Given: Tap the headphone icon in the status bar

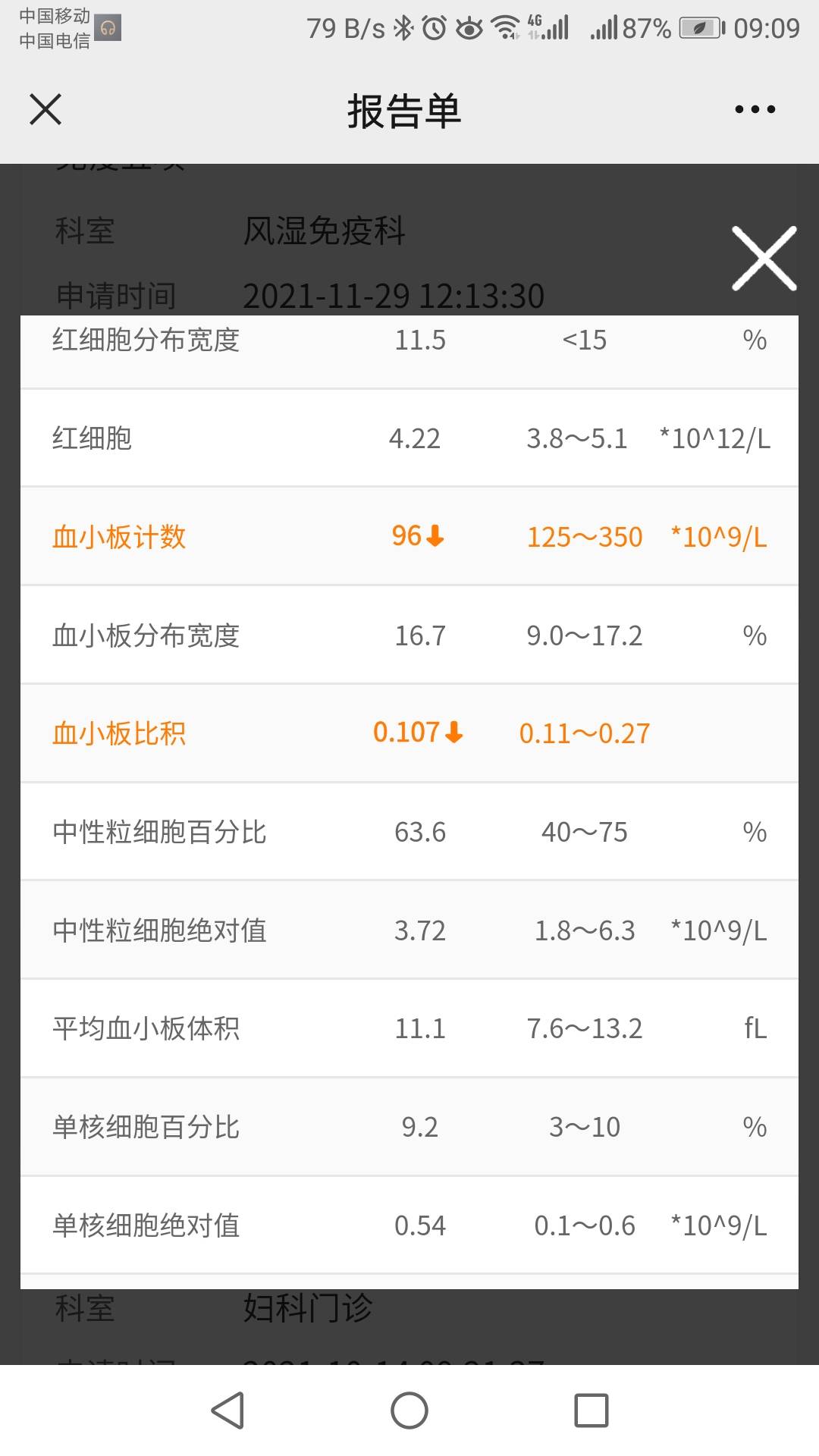Looking at the screenshot, I should click(x=106, y=27).
